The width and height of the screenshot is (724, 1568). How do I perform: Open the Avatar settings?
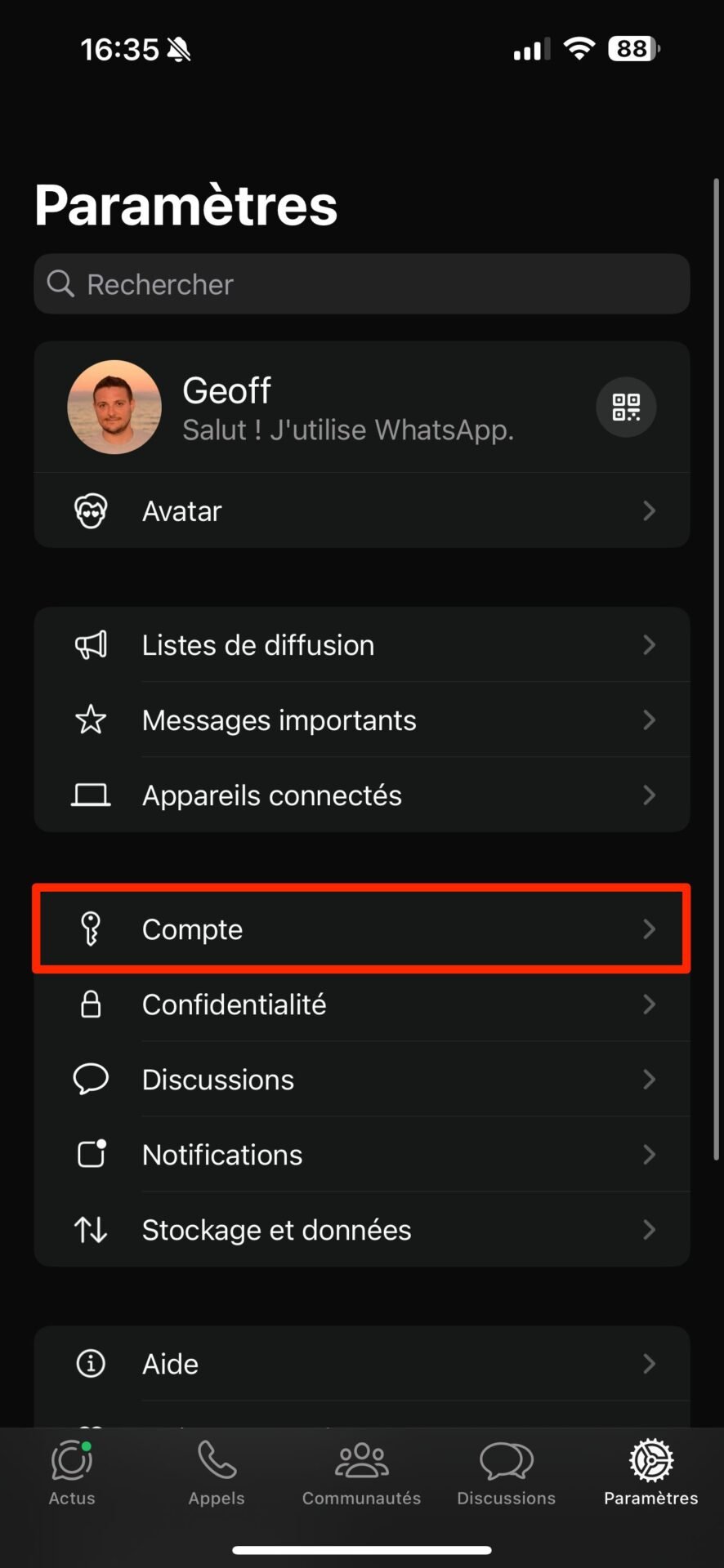362,511
